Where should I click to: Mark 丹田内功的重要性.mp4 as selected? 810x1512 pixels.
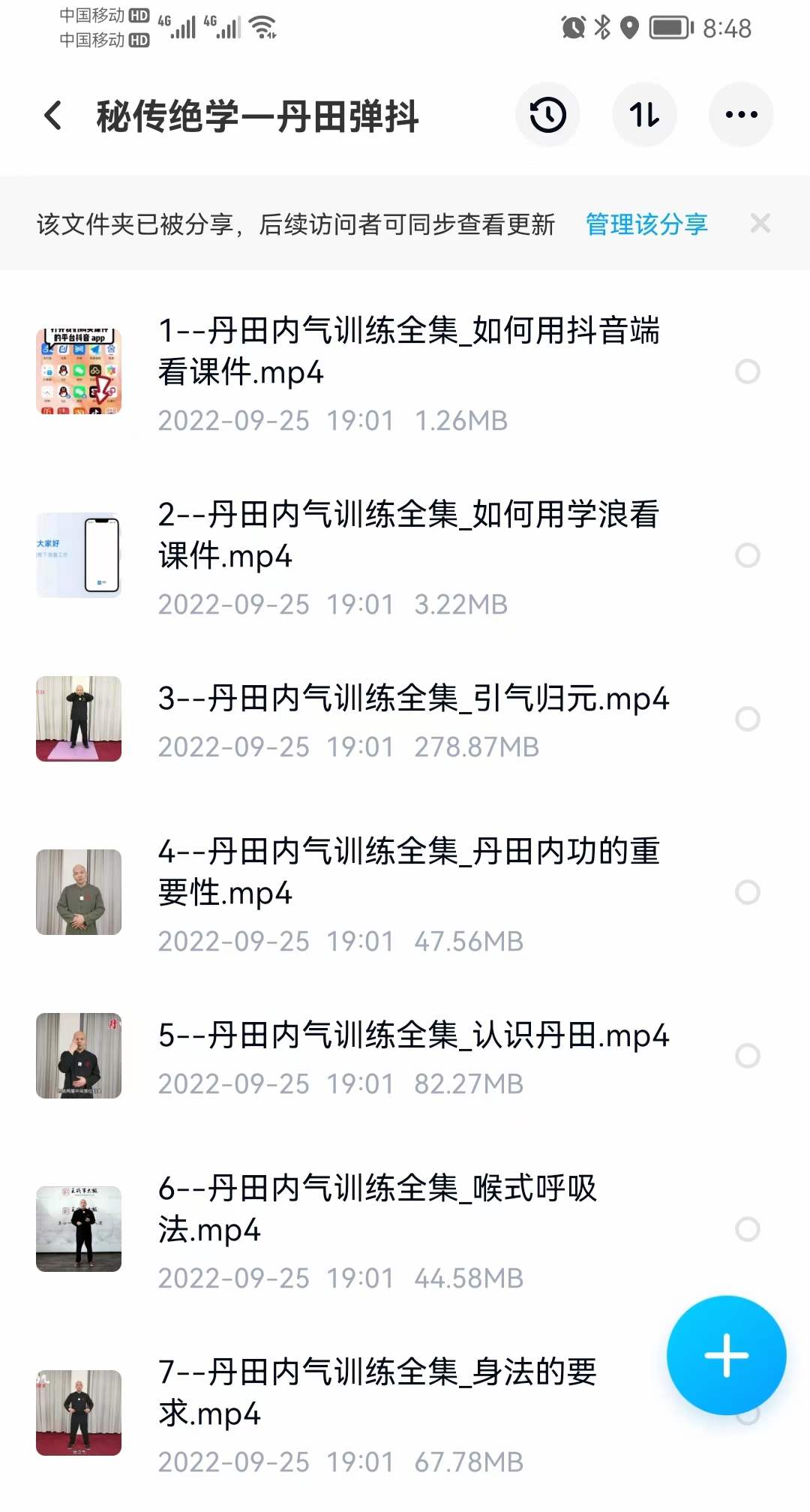(x=747, y=892)
